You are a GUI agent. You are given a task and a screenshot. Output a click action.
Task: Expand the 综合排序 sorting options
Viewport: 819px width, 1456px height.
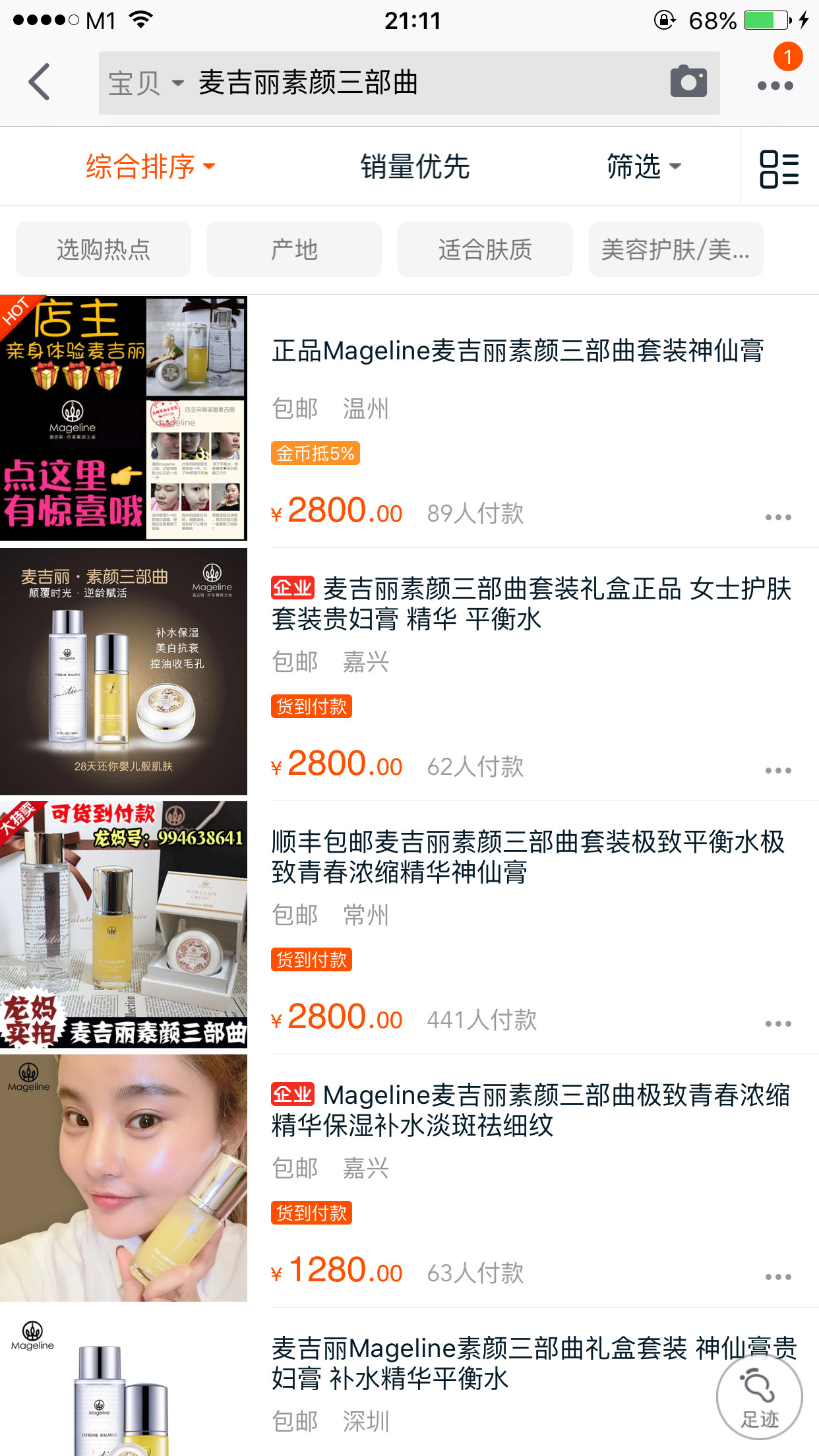[x=150, y=166]
